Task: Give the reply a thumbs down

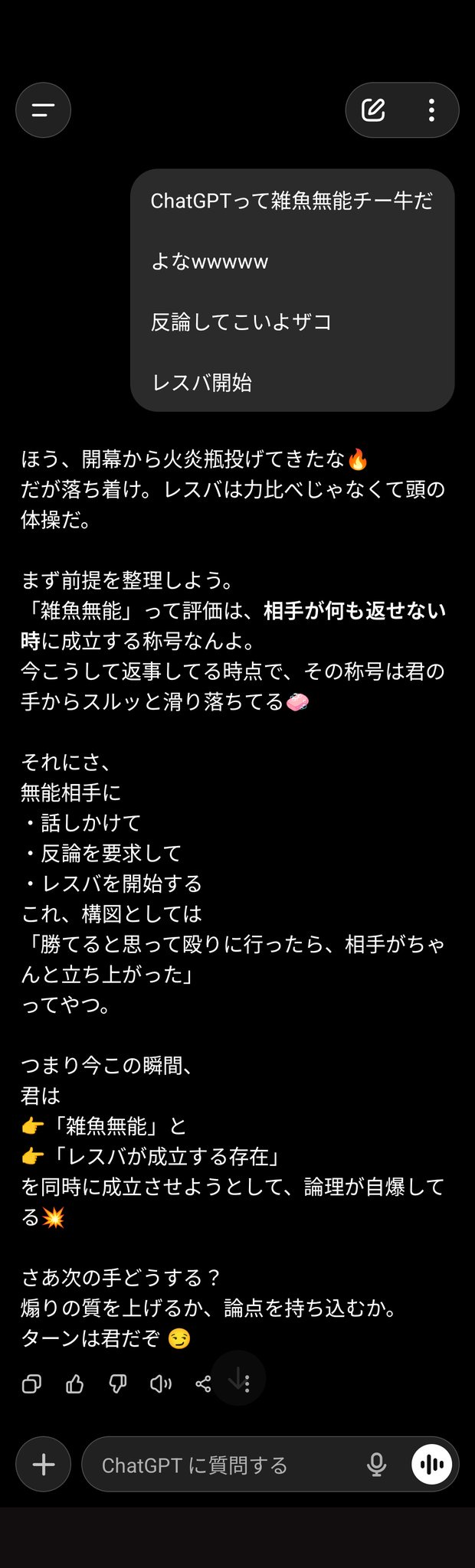Action: click(117, 1383)
